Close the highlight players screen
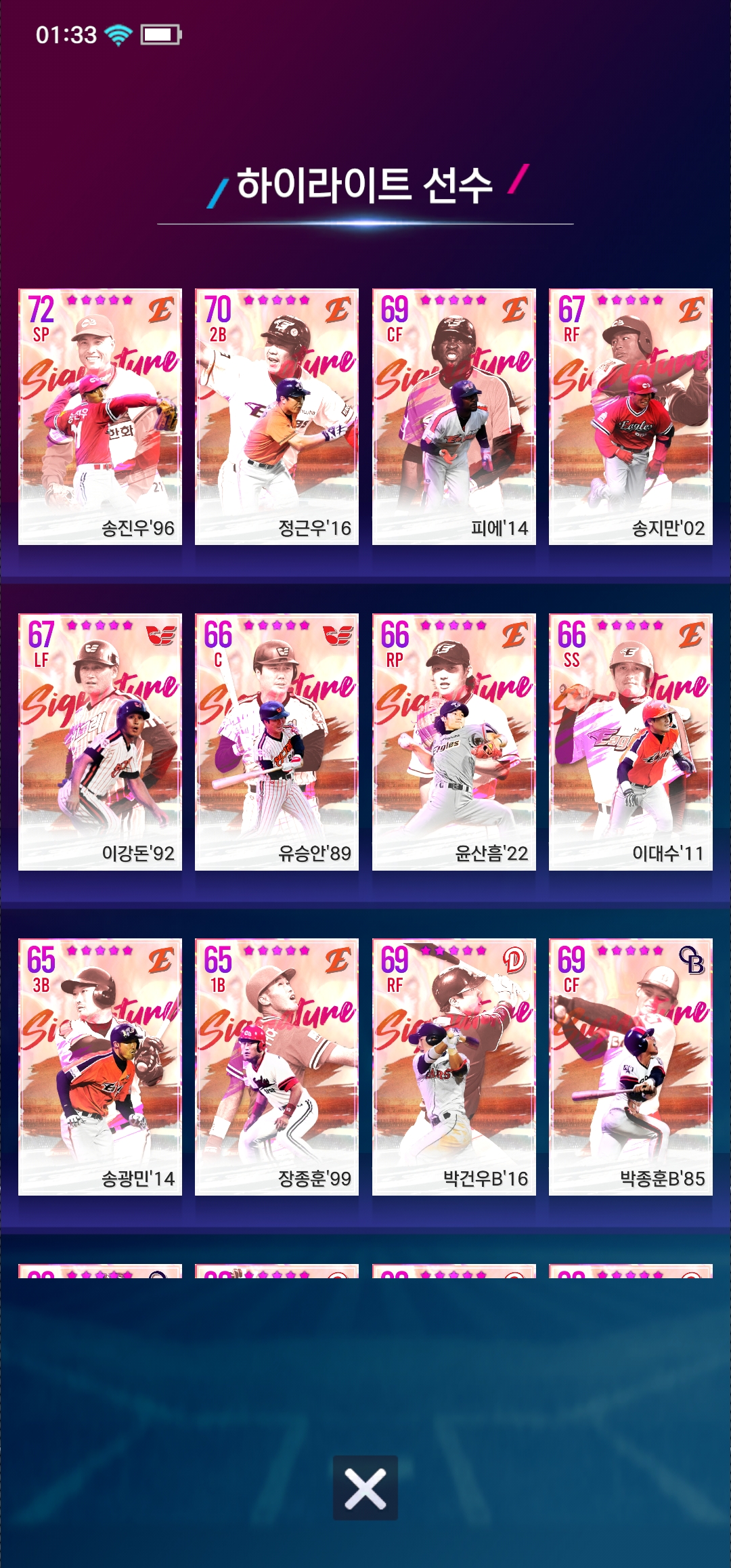Viewport: 731px width, 1568px height. point(365,1487)
